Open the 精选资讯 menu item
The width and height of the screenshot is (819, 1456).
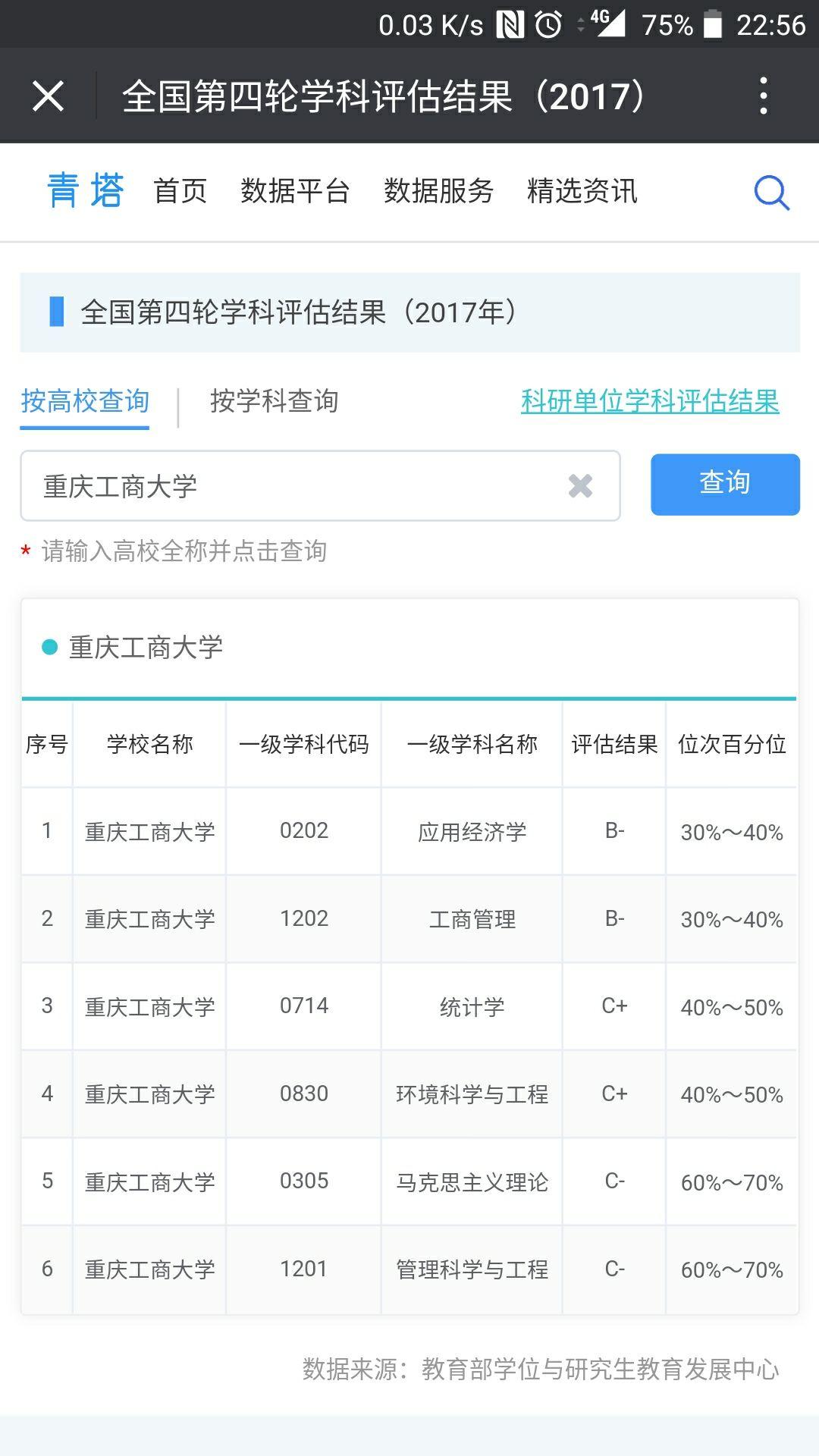click(582, 191)
